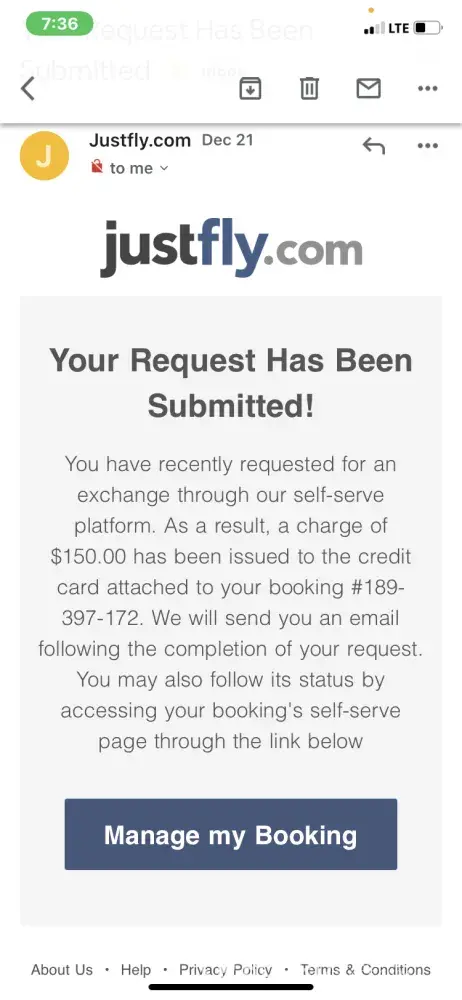Open message options next to reply arrow

(428, 146)
